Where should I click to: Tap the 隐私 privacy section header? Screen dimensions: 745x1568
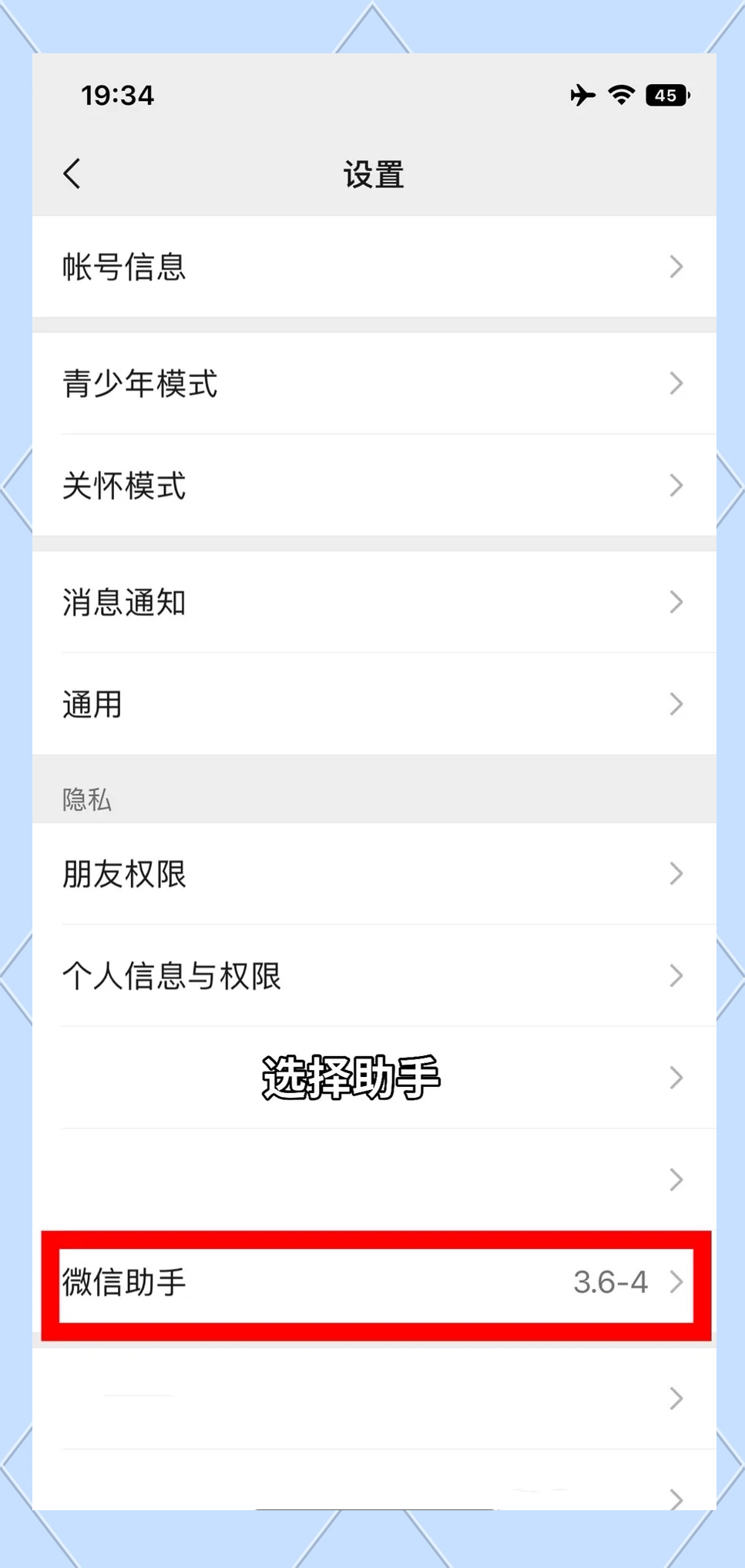click(x=86, y=800)
